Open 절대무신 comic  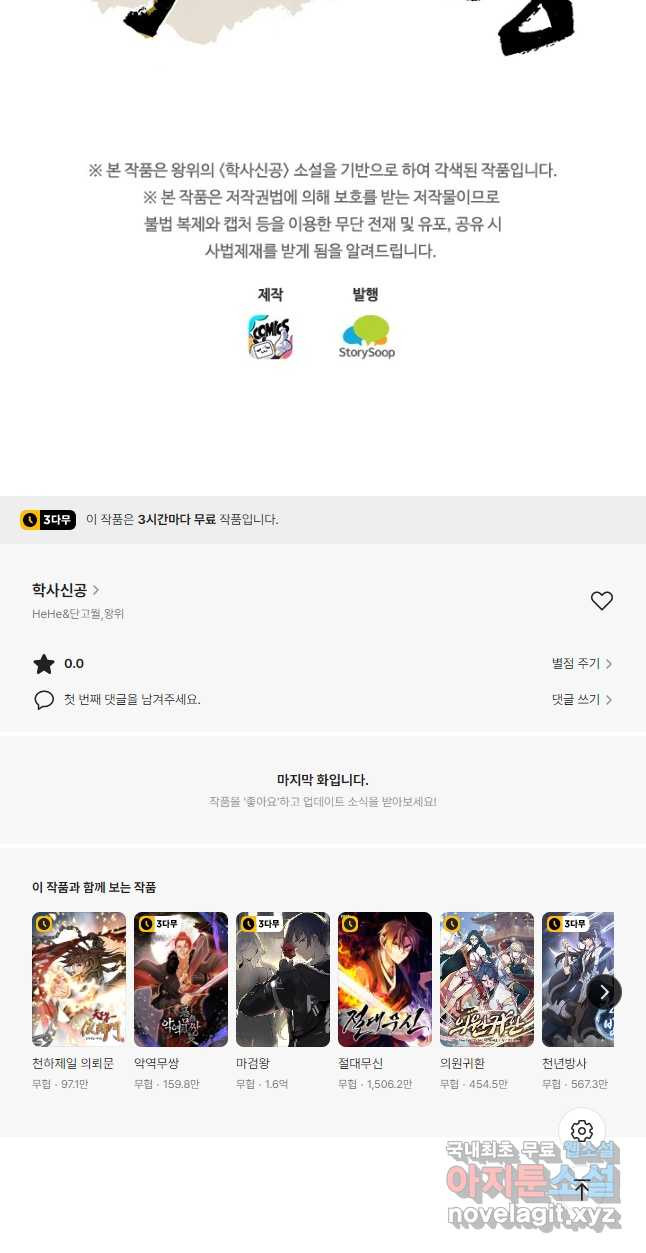pos(385,979)
